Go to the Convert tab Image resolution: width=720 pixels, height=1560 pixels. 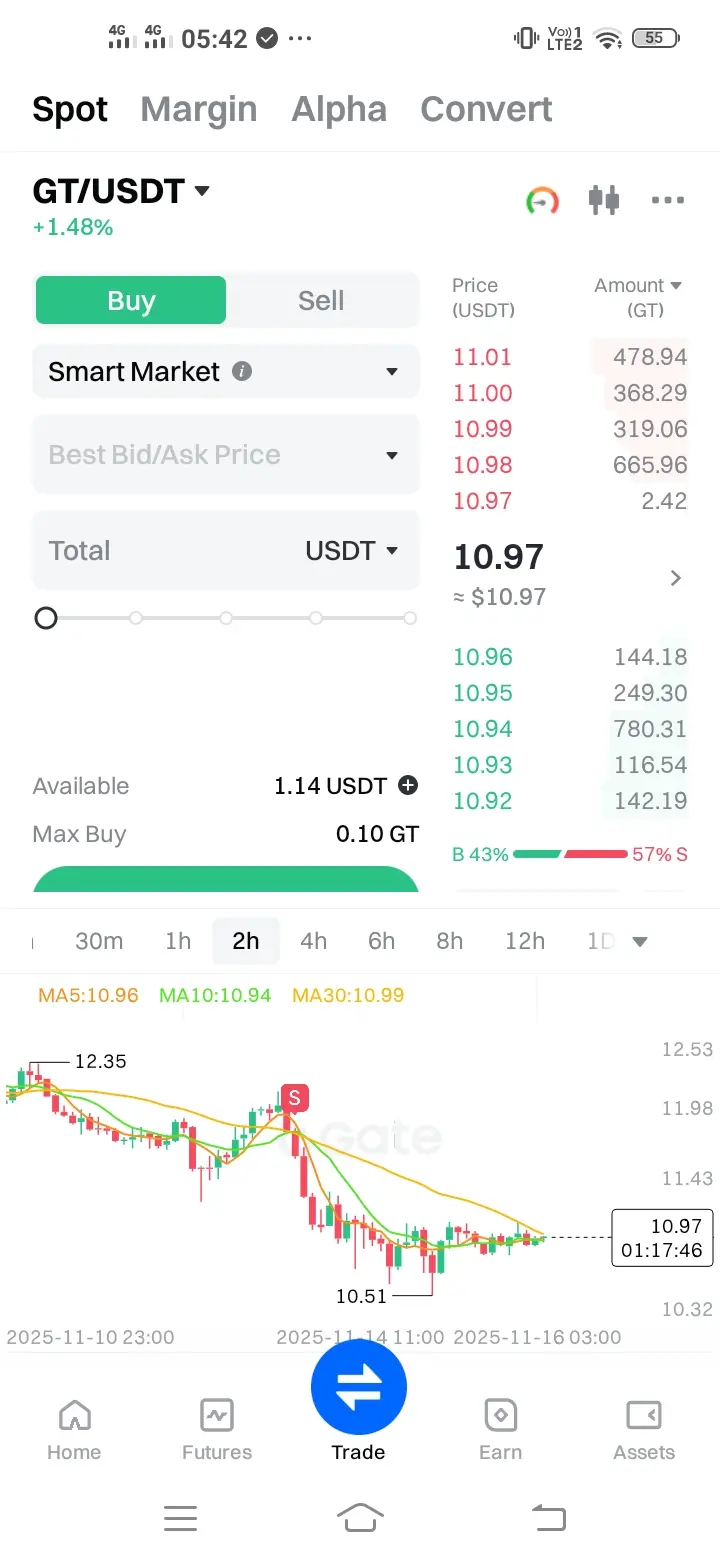point(486,109)
